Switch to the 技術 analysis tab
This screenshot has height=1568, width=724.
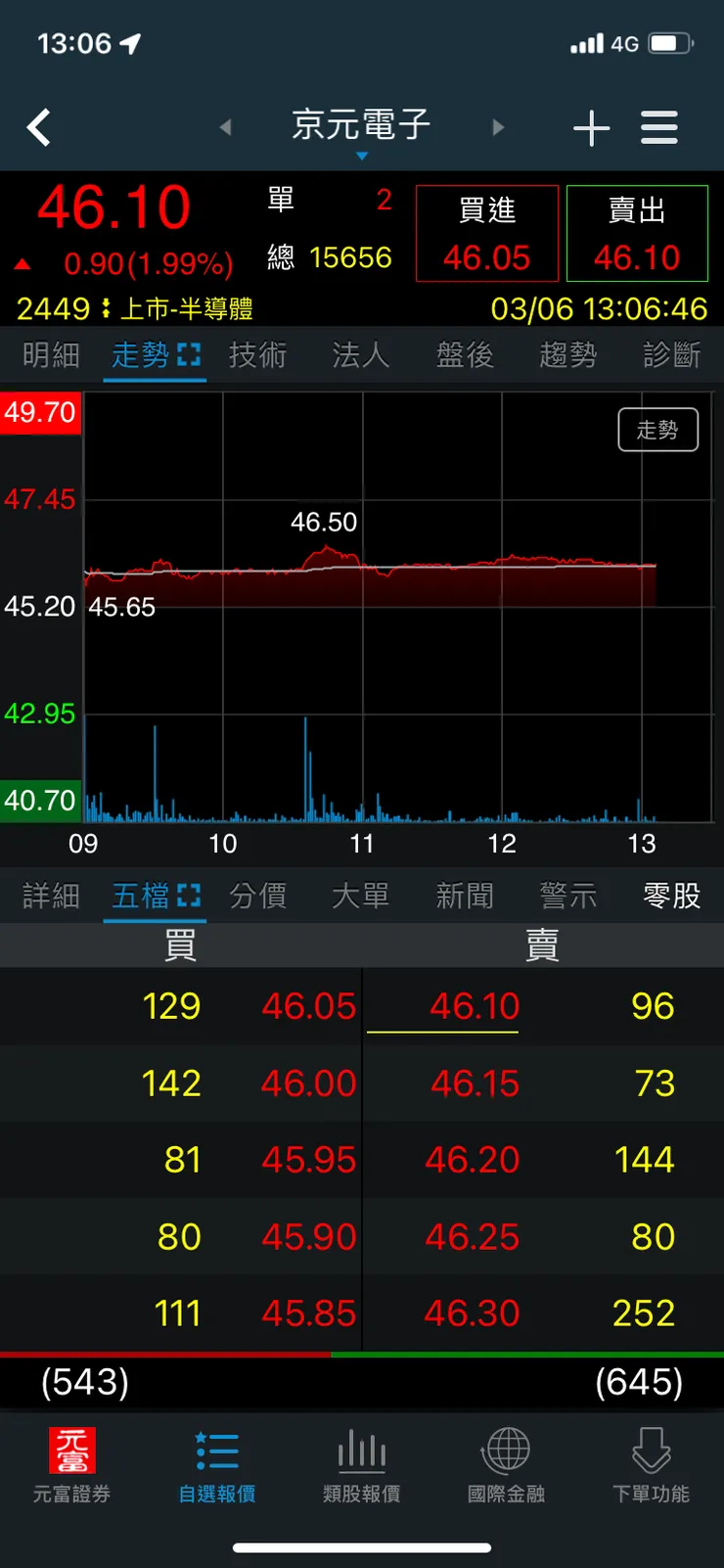(256, 356)
